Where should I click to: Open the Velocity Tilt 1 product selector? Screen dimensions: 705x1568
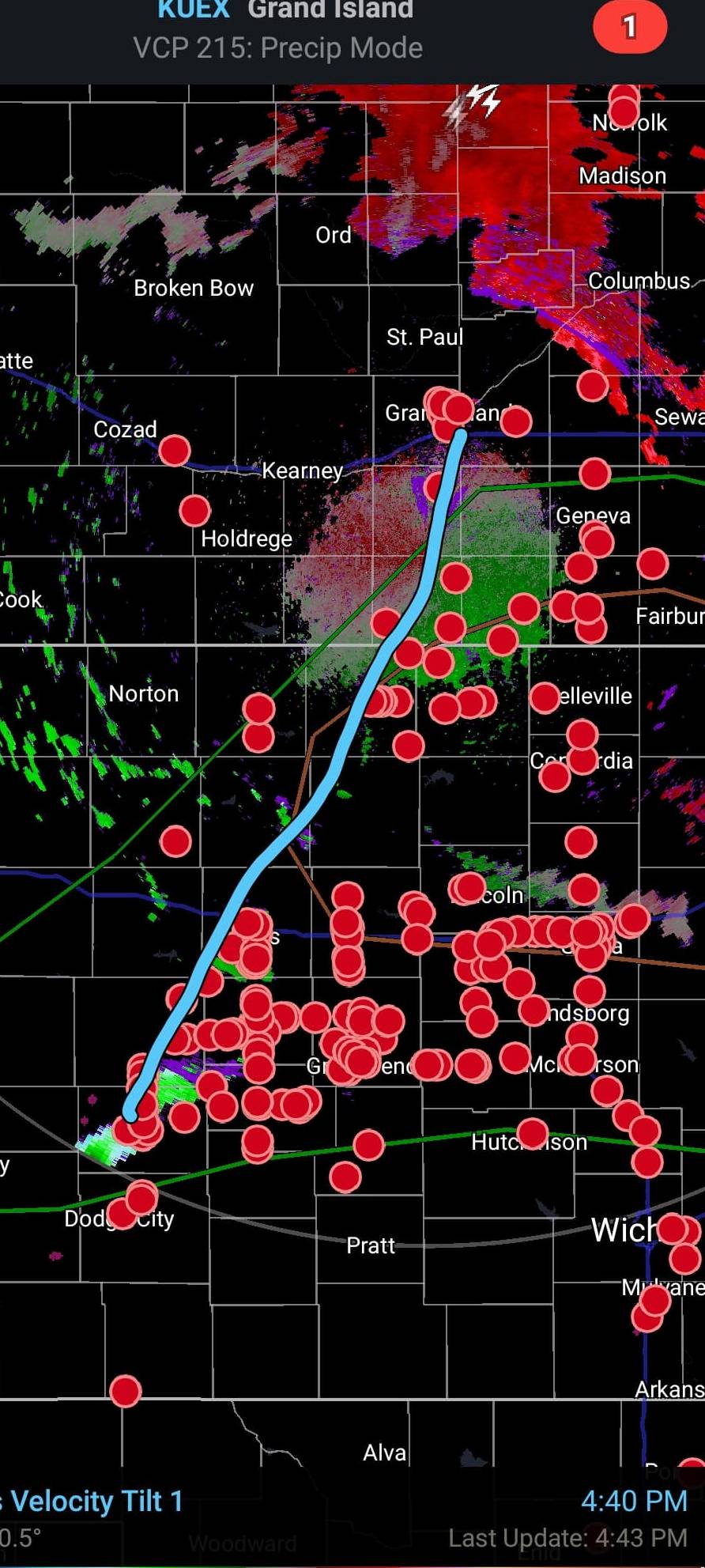(92, 1500)
